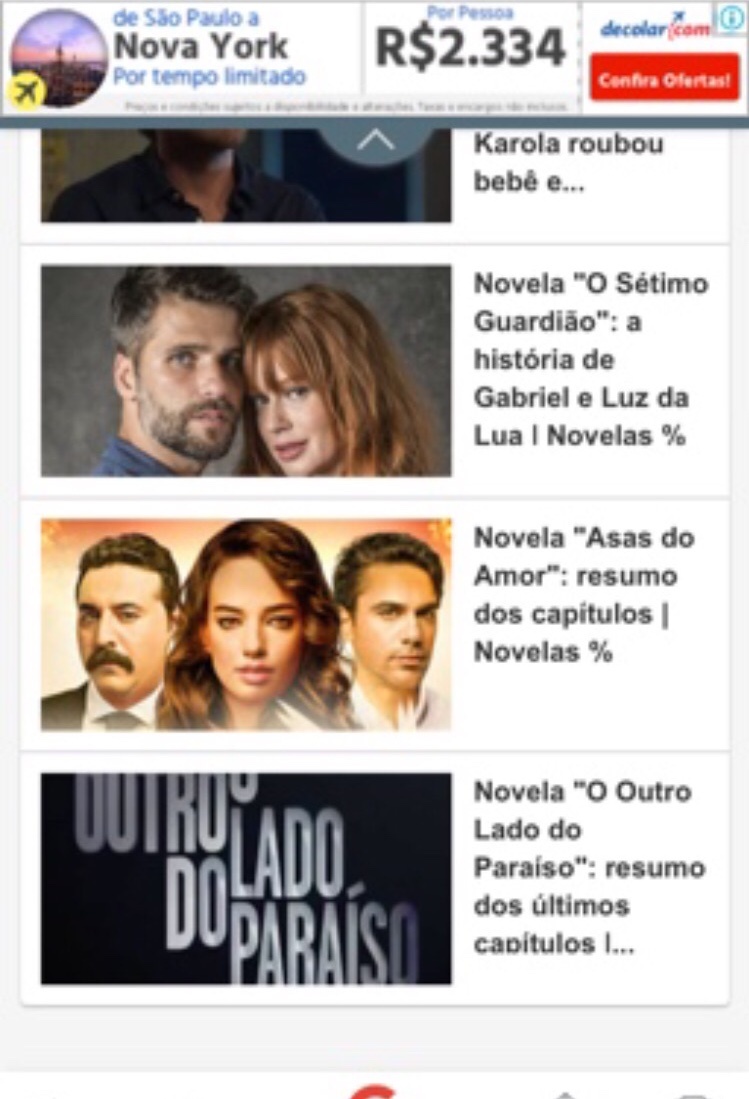This screenshot has width=749, height=1099.
Task: View "O Outro Lado do Paraíso" article
Action: [x=588, y=866]
